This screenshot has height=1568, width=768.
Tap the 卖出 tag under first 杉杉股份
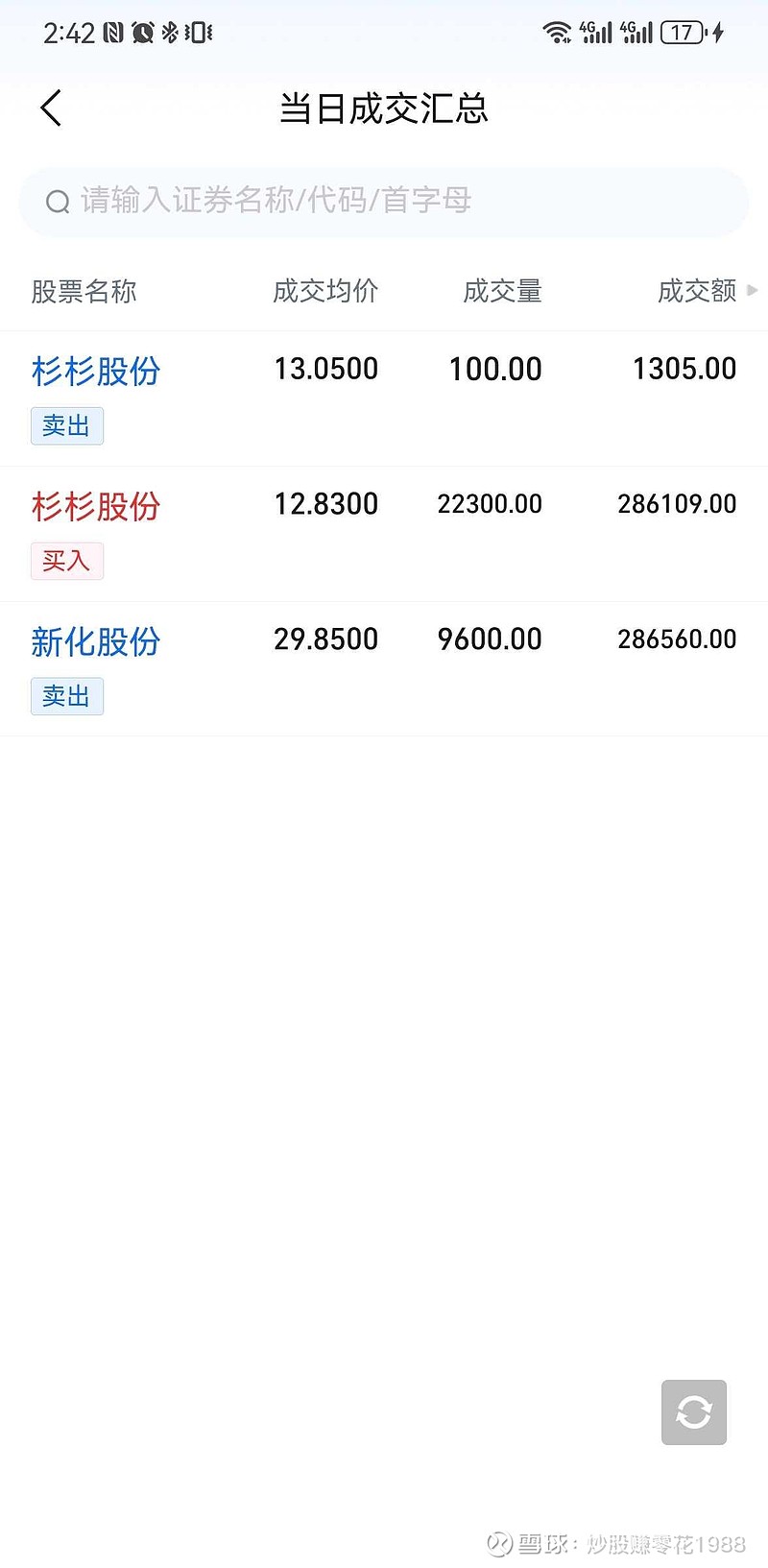(66, 425)
